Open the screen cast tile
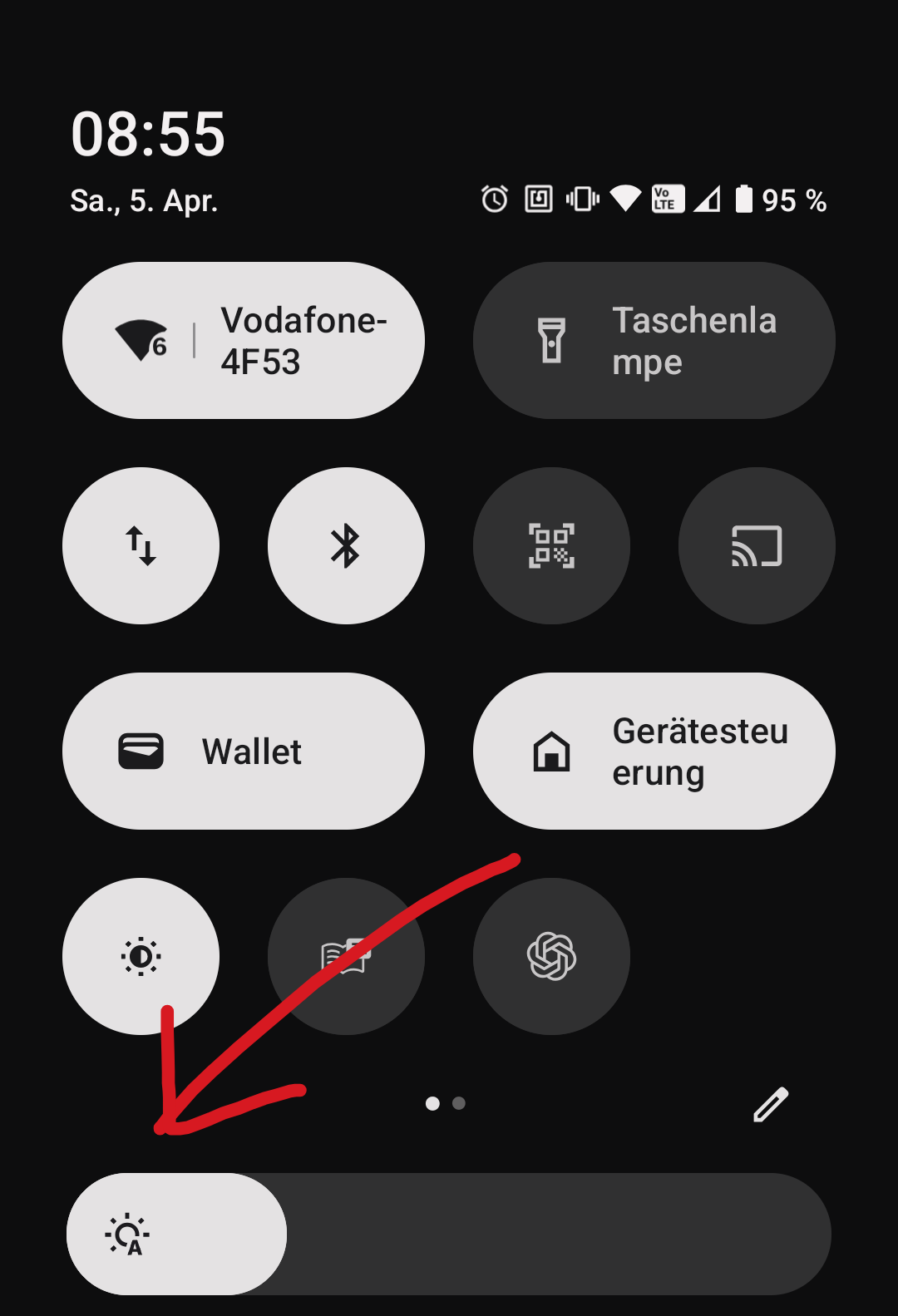This screenshot has height=1316, width=898. (757, 545)
